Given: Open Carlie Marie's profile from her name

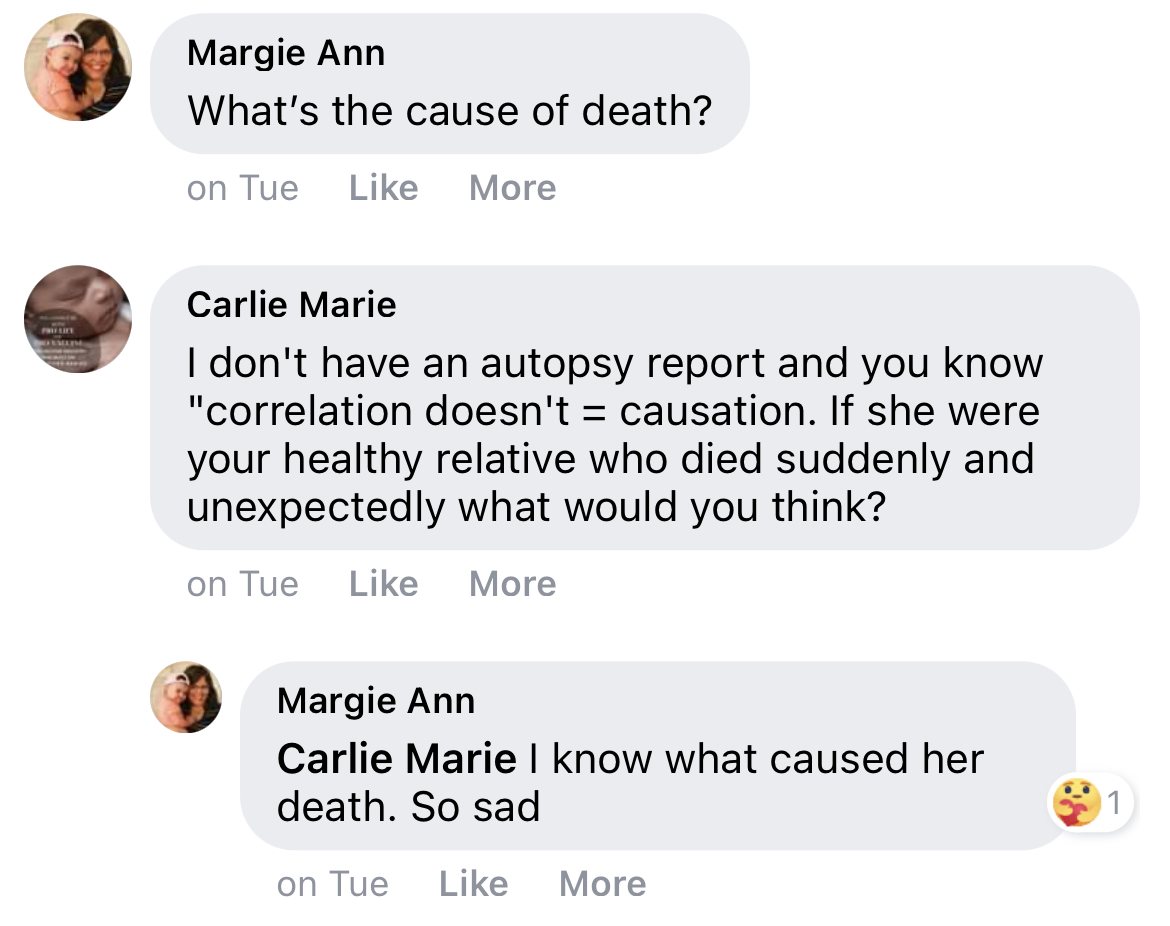Looking at the screenshot, I should point(291,304).
